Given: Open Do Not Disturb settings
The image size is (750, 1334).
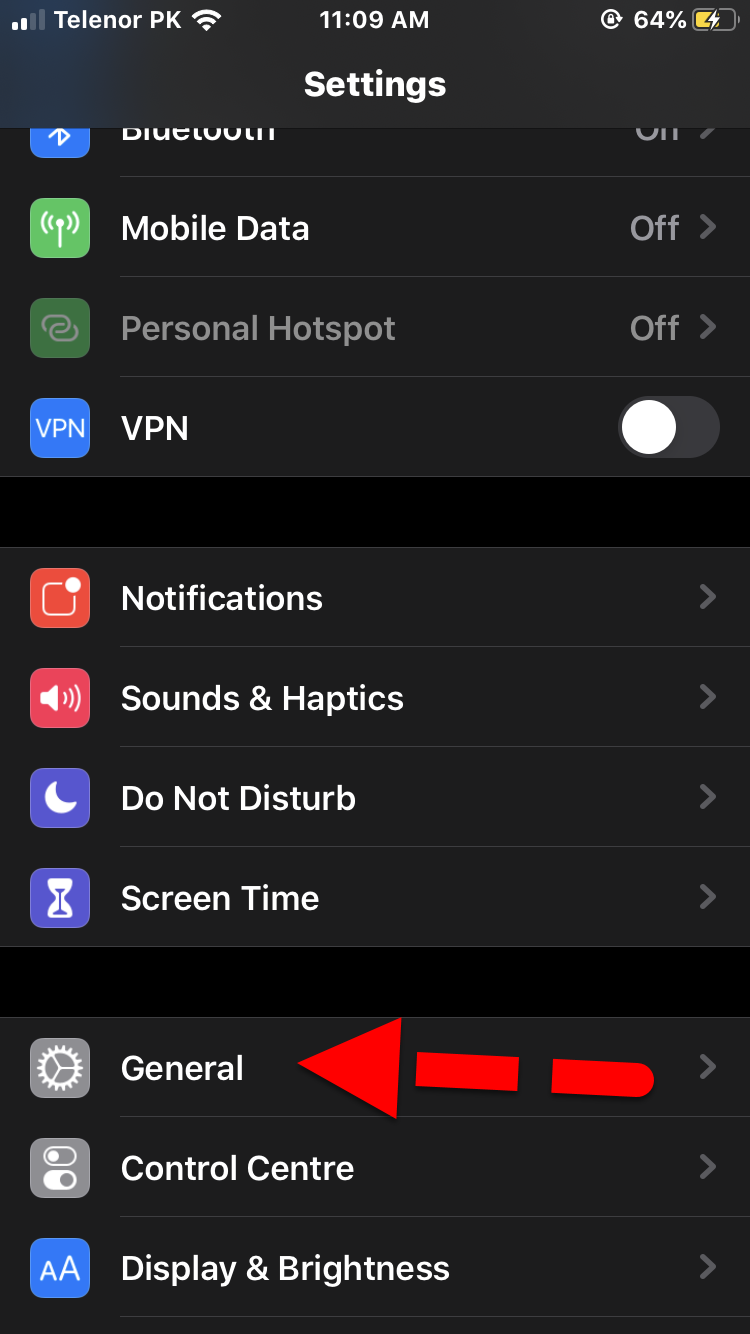Looking at the screenshot, I should click(375, 798).
